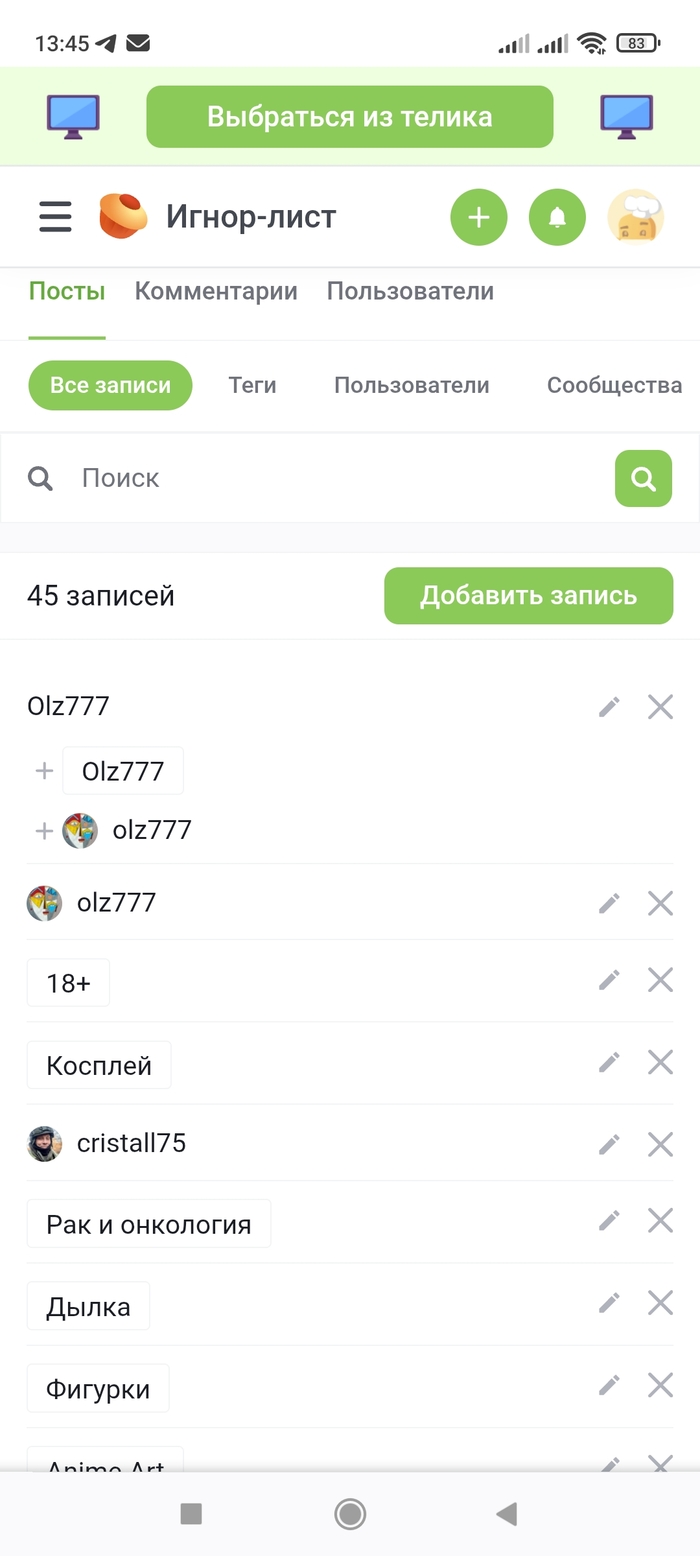The width and height of the screenshot is (700, 1556).
Task: Tap the Выбраться из телика button
Action: pyautogui.click(x=349, y=117)
